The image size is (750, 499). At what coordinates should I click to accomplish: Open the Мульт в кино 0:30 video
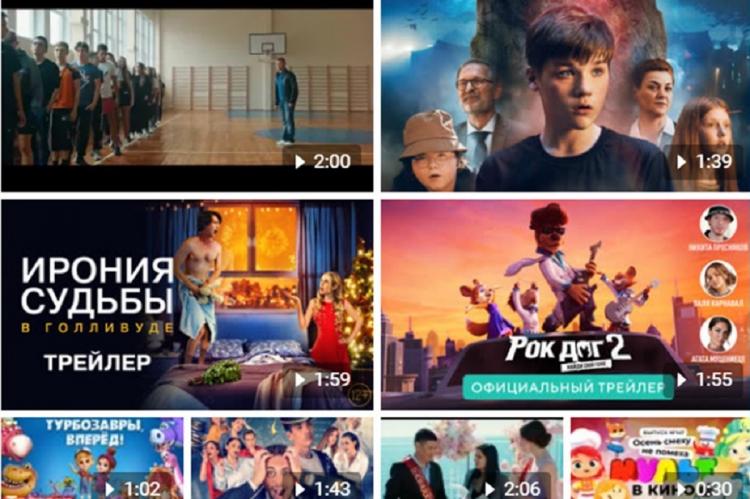pos(661,458)
